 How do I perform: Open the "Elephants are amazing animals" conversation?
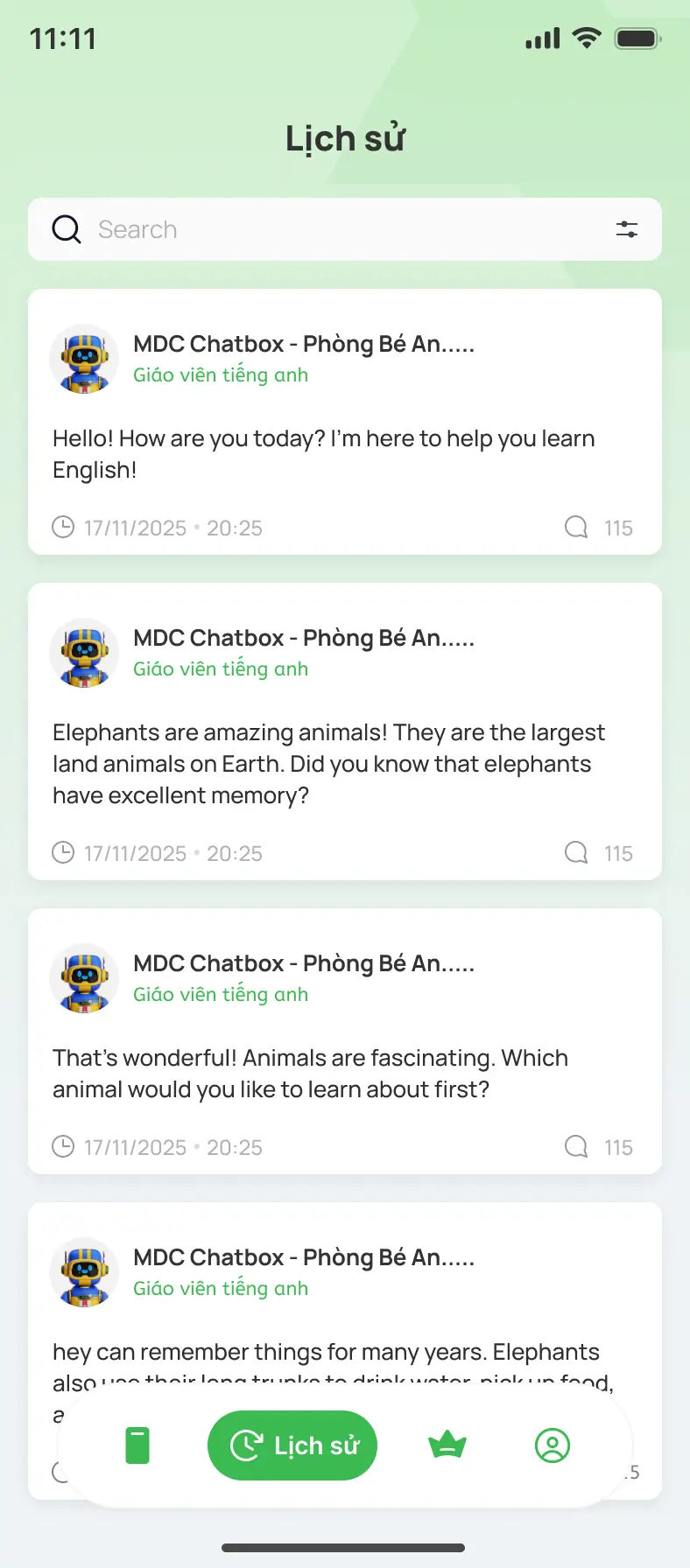[x=344, y=763]
